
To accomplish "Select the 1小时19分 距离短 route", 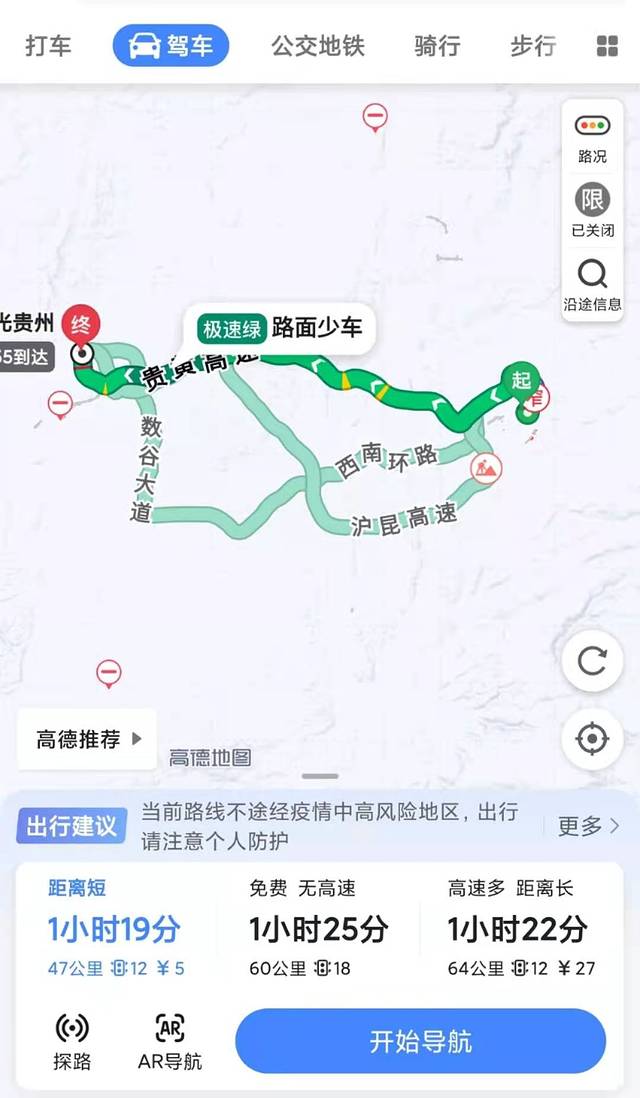I will pos(115,929).
